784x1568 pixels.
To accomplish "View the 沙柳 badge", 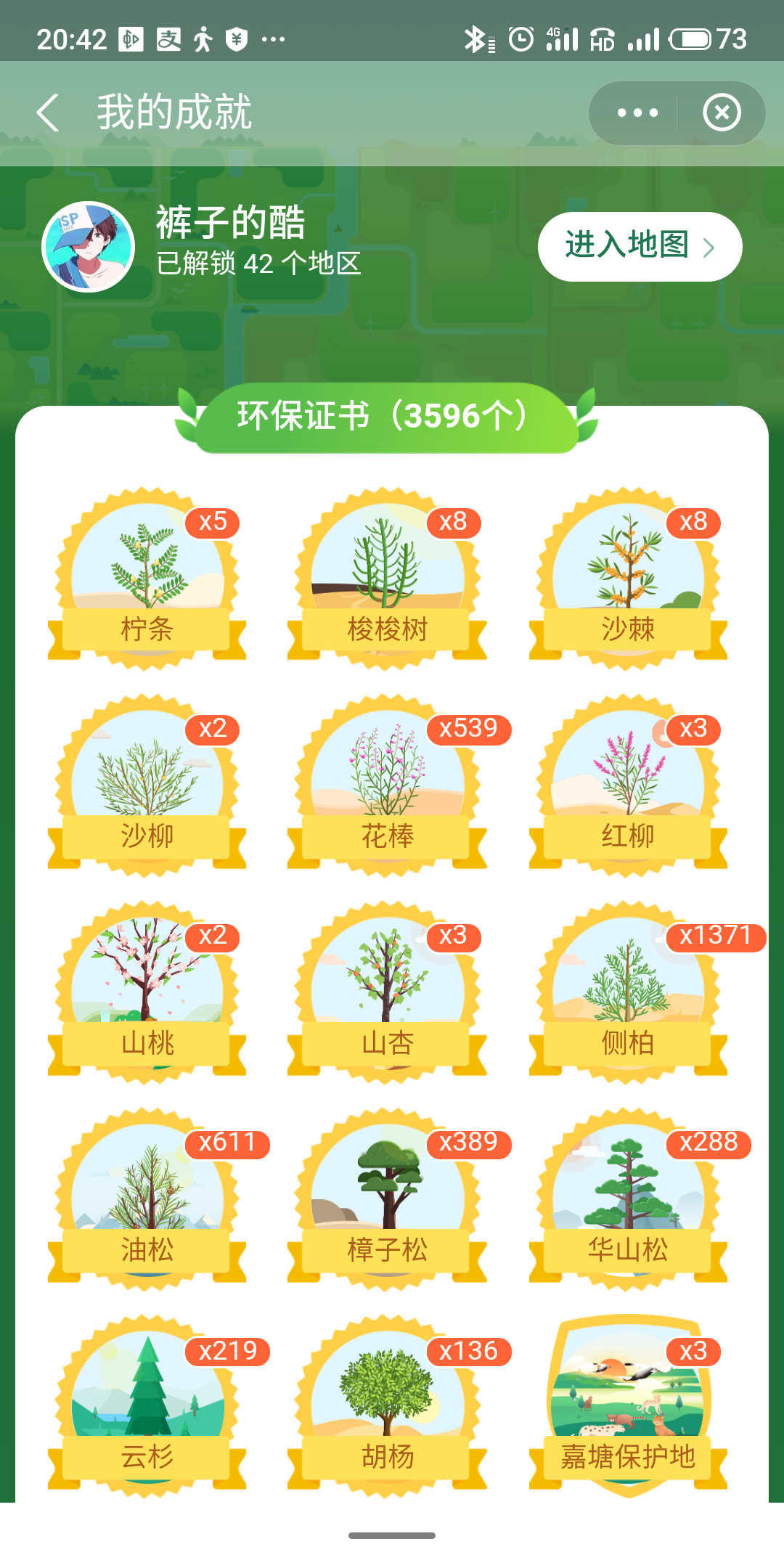I will [147, 785].
